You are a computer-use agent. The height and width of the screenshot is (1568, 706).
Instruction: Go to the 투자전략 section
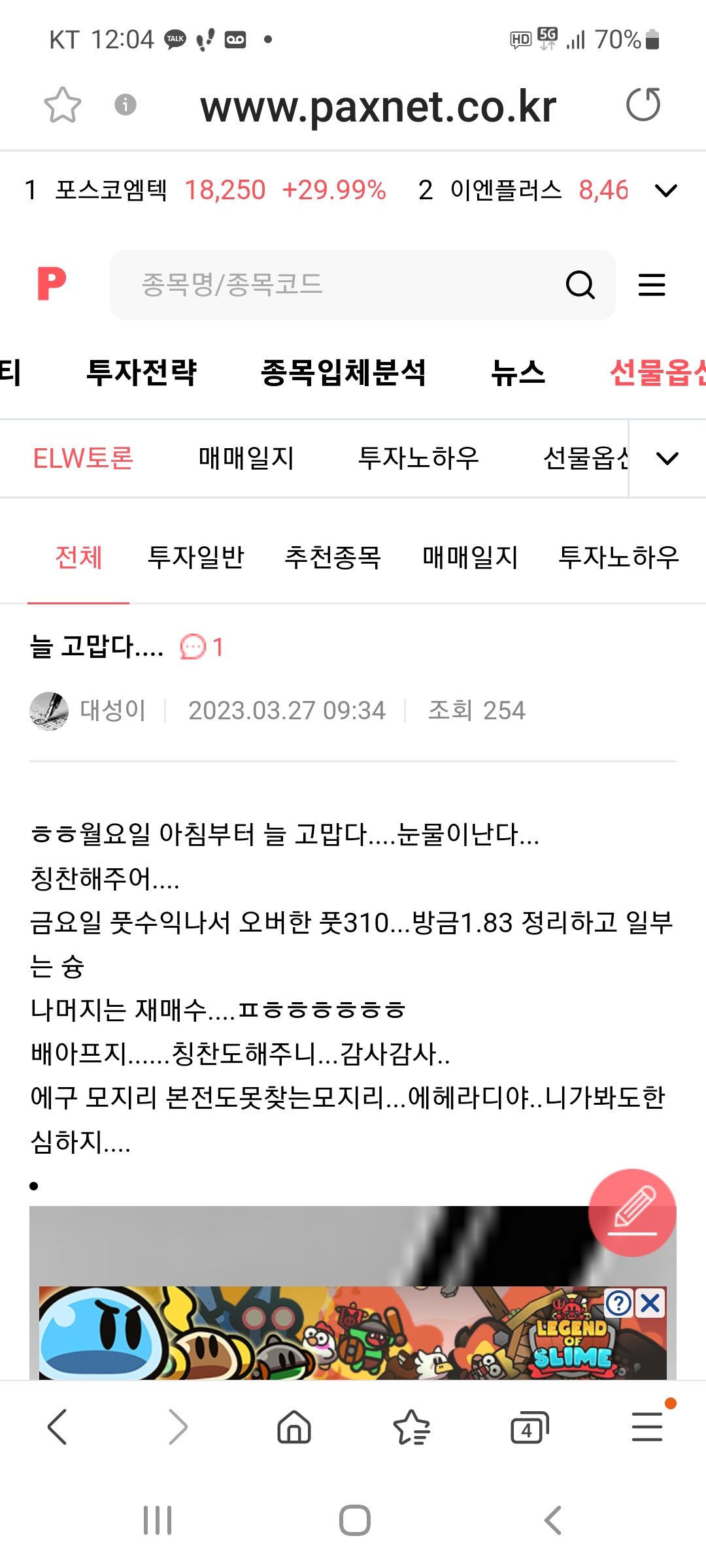click(x=142, y=373)
